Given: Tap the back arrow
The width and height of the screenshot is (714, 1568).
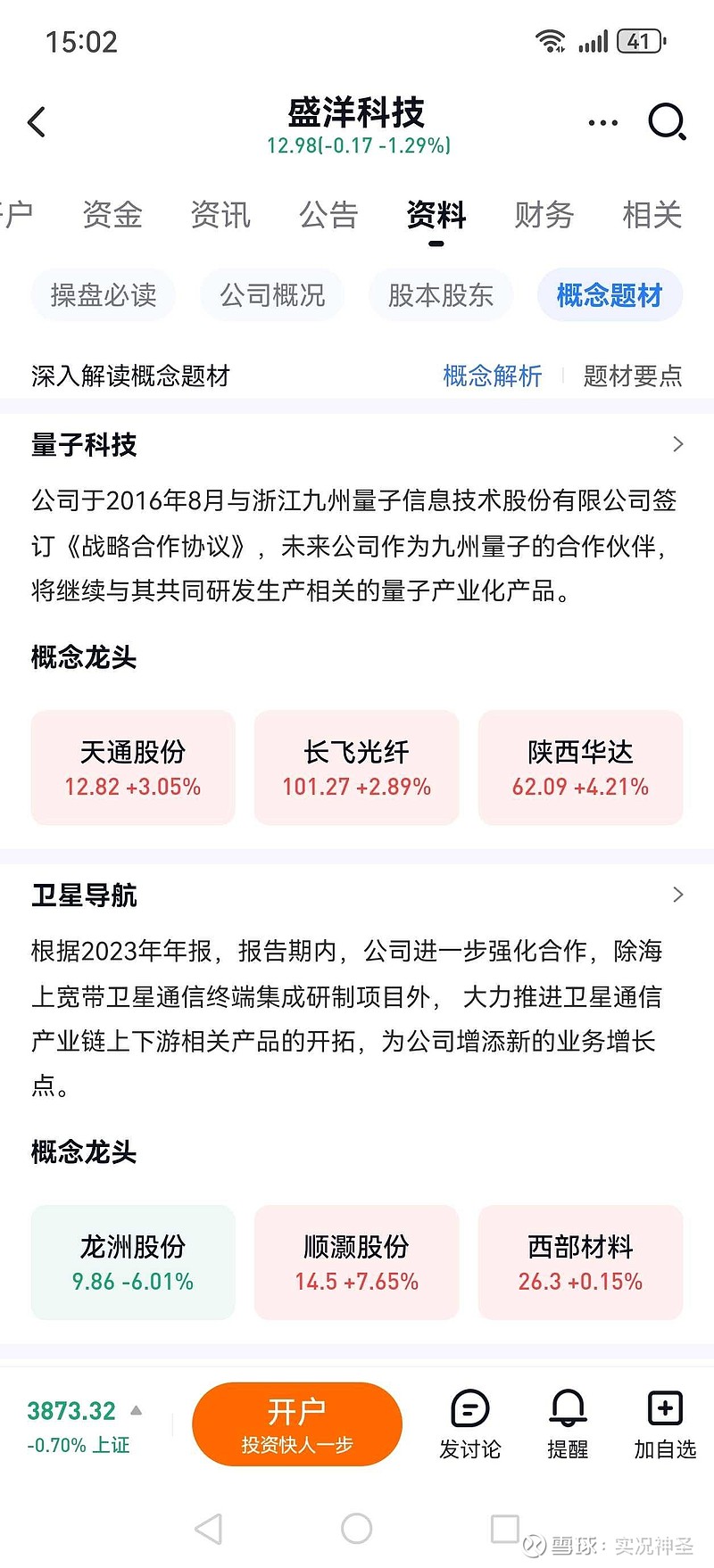Looking at the screenshot, I should [x=36, y=121].
